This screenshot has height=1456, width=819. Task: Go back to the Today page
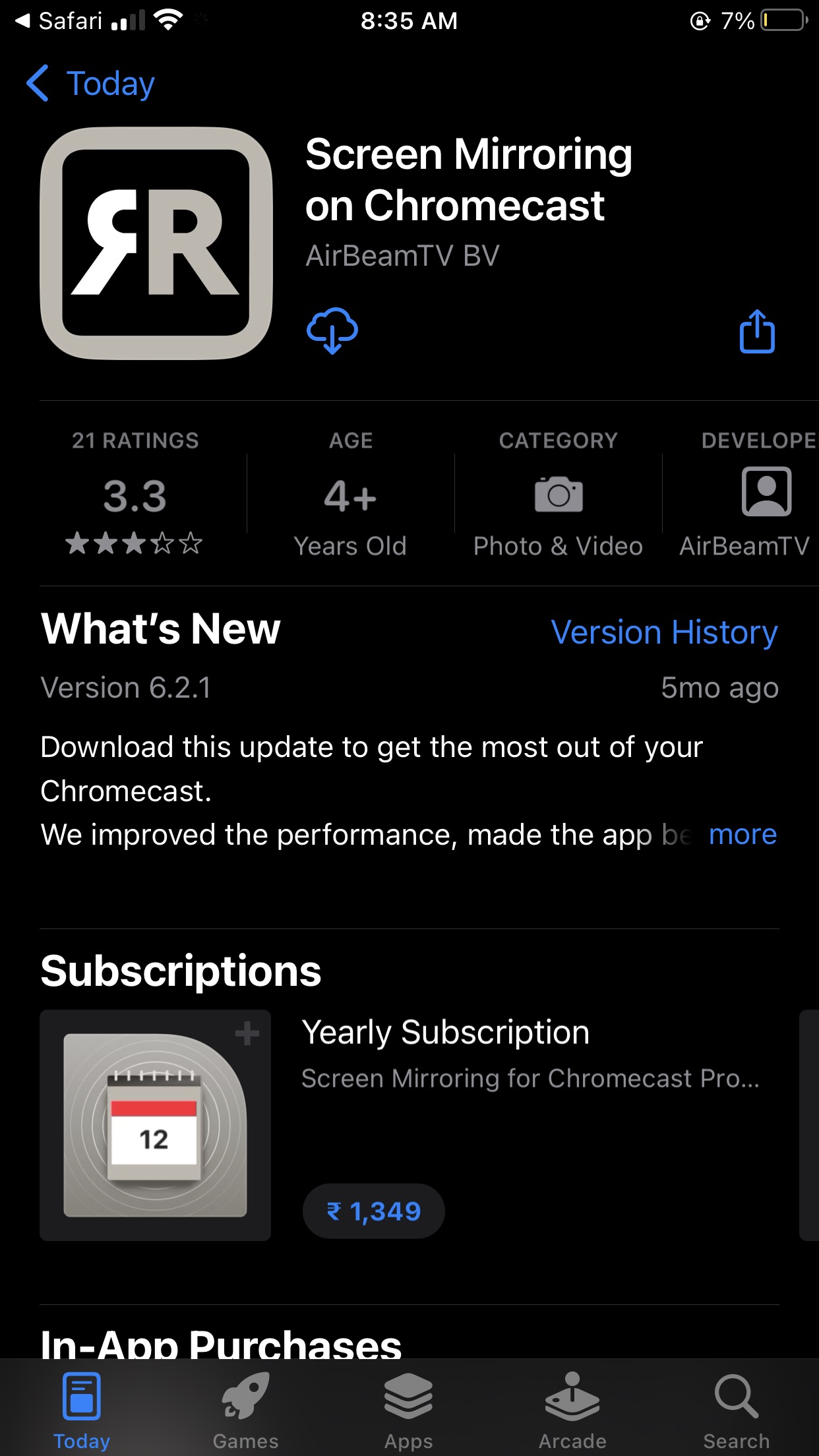[x=90, y=84]
